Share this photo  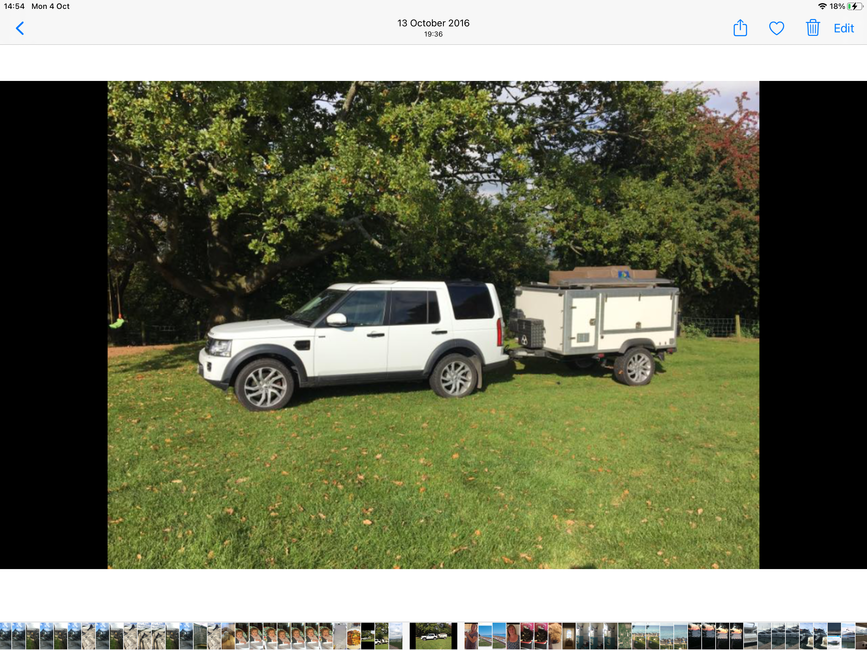coord(740,28)
